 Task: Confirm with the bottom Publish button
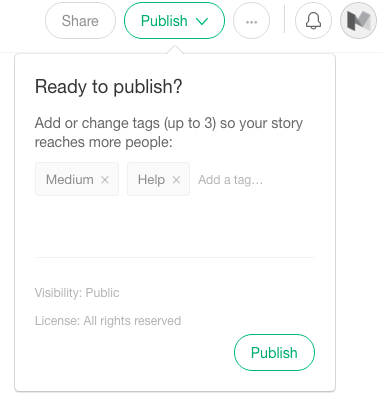(x=274, y=352)
